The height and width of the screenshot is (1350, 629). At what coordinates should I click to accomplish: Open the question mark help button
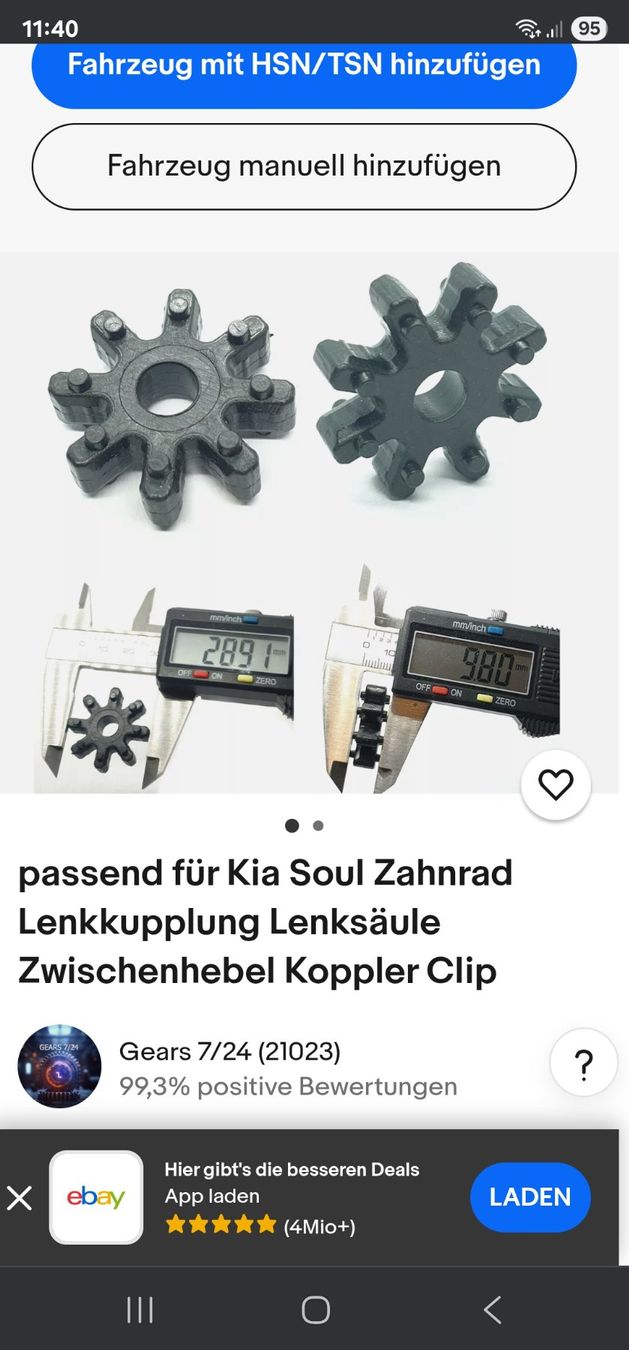pos(584,1063)
